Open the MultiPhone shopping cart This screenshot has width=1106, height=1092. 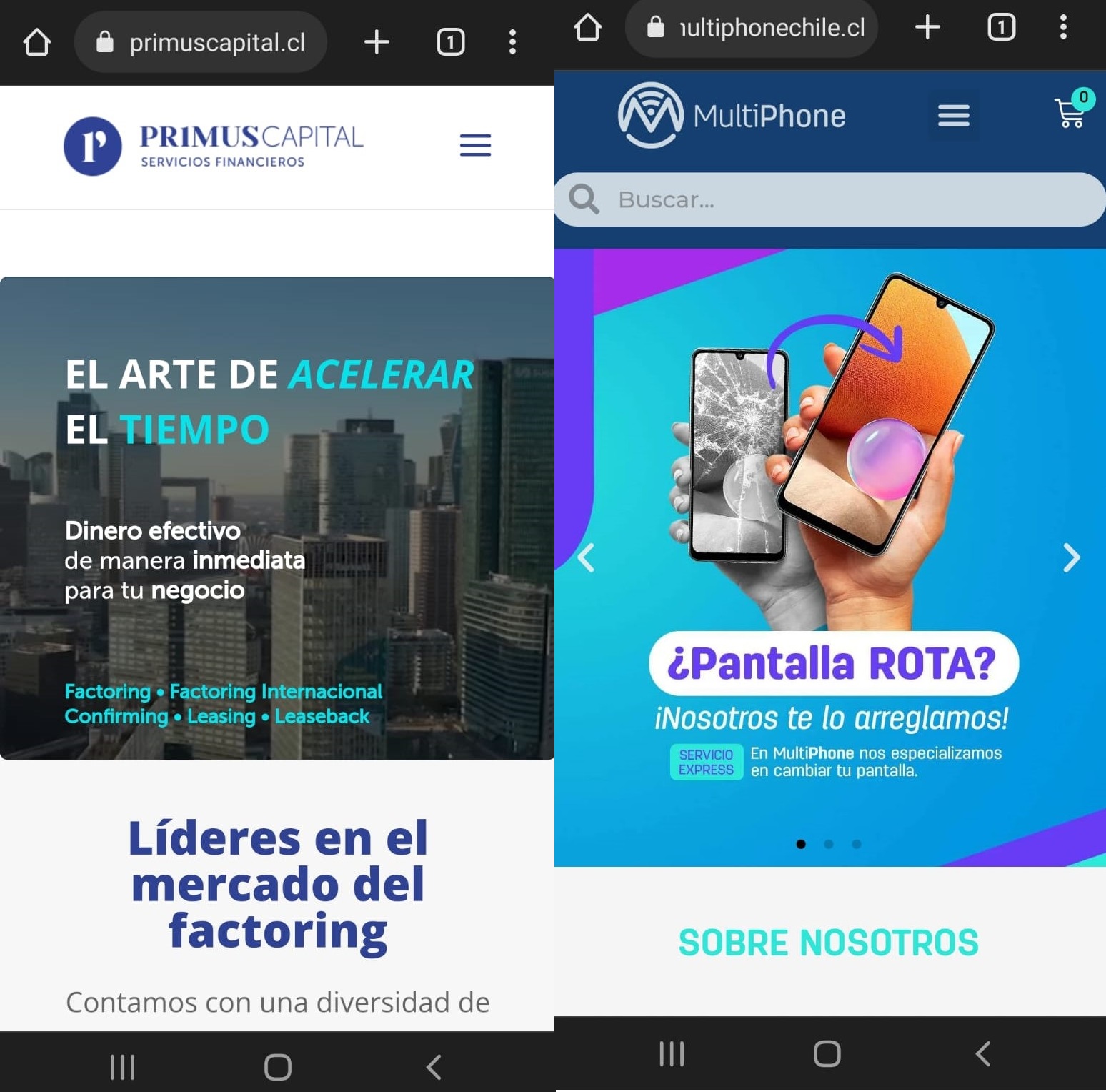coord(1070,113)
